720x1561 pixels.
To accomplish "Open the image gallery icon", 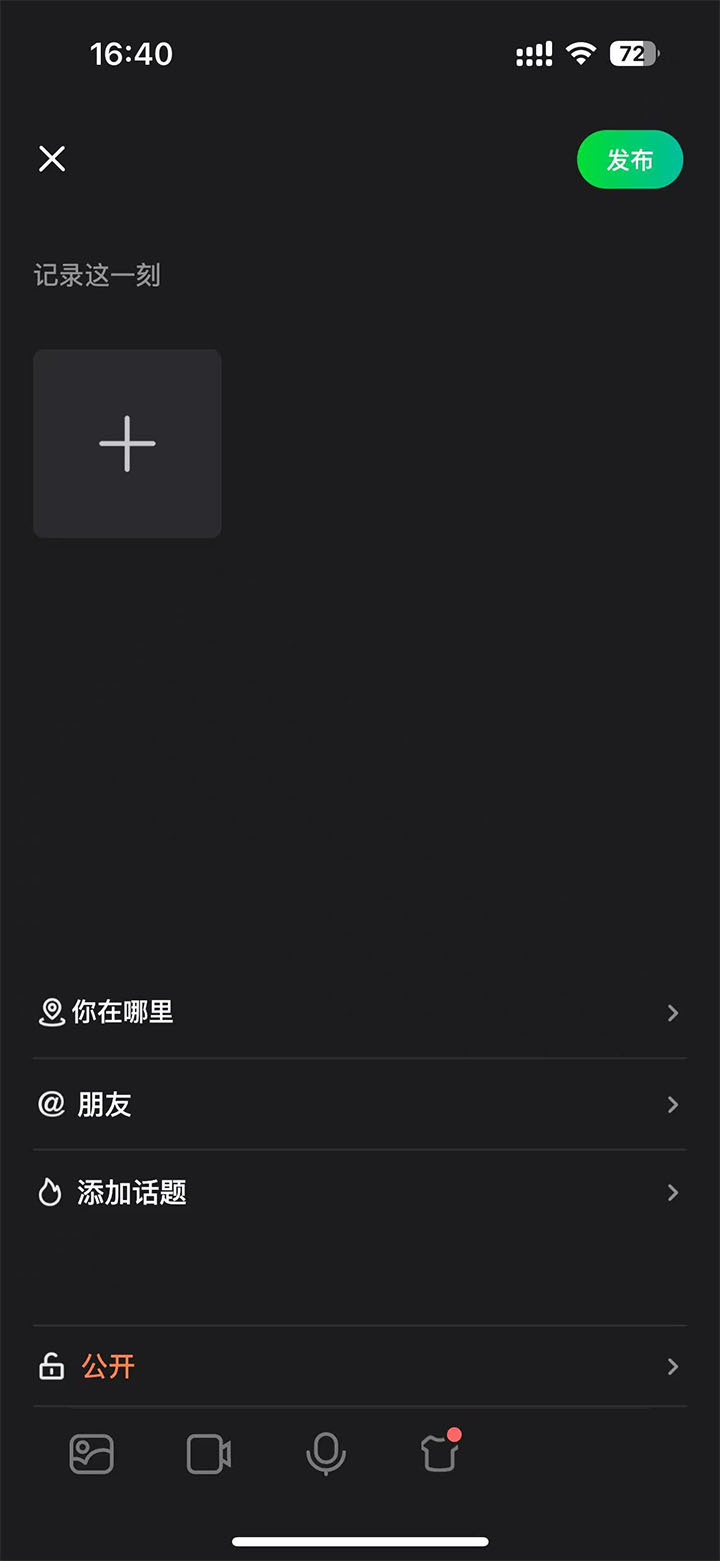I will 91,1454.
